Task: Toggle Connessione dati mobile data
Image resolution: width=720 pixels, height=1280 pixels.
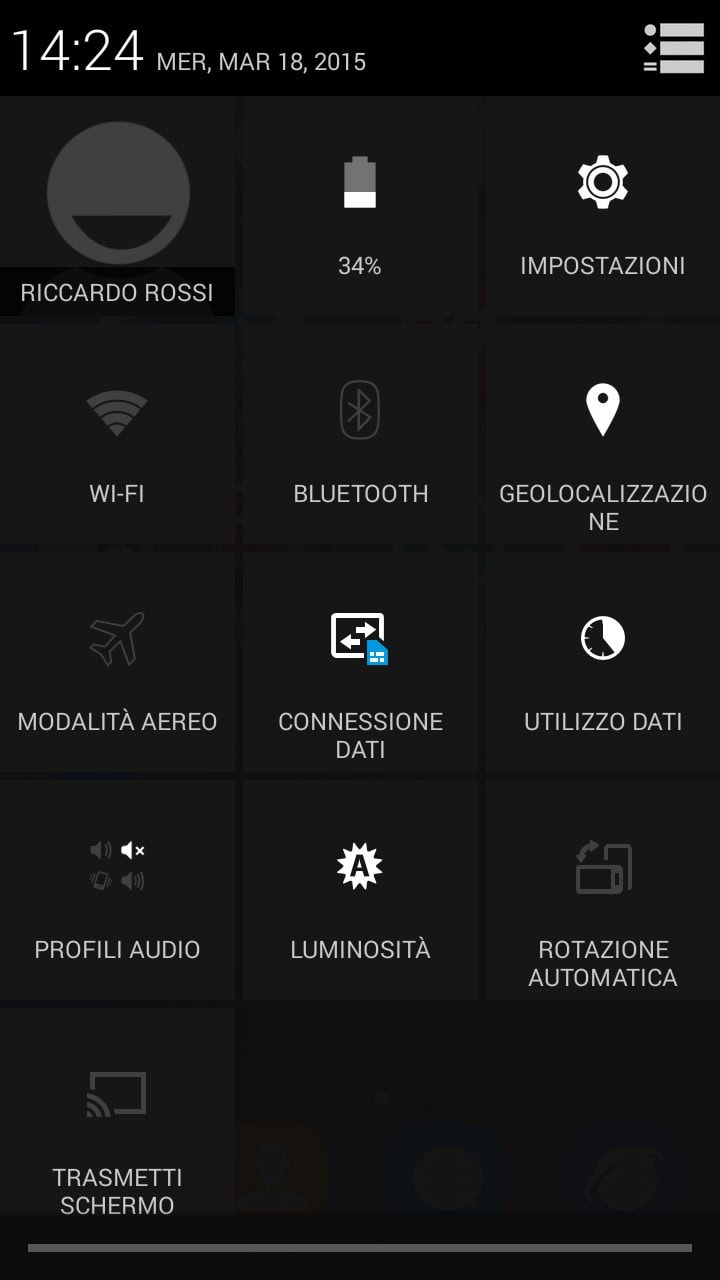Action: point(360,662)
